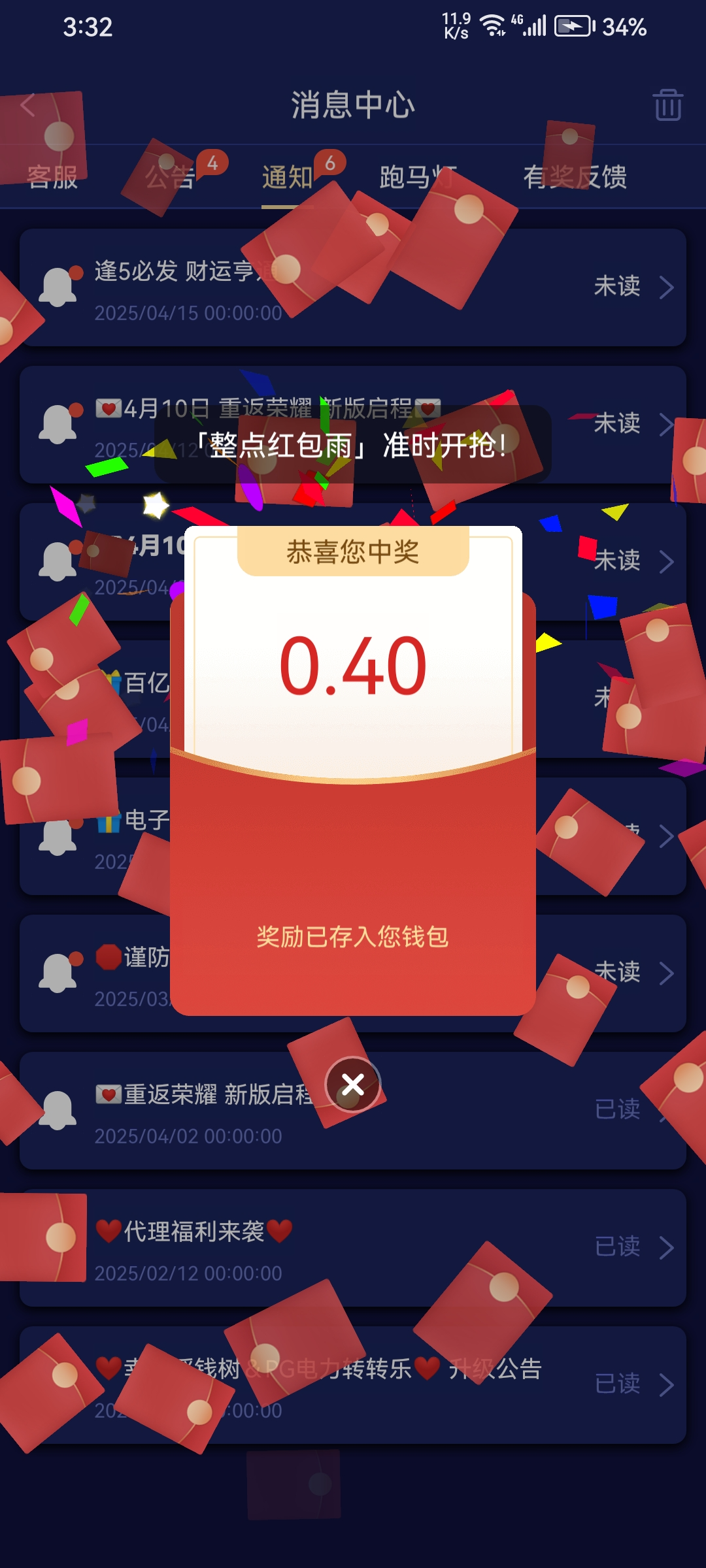The image size is (706, 1568).
Task: Go back from the message center
Action: [27, 105]
